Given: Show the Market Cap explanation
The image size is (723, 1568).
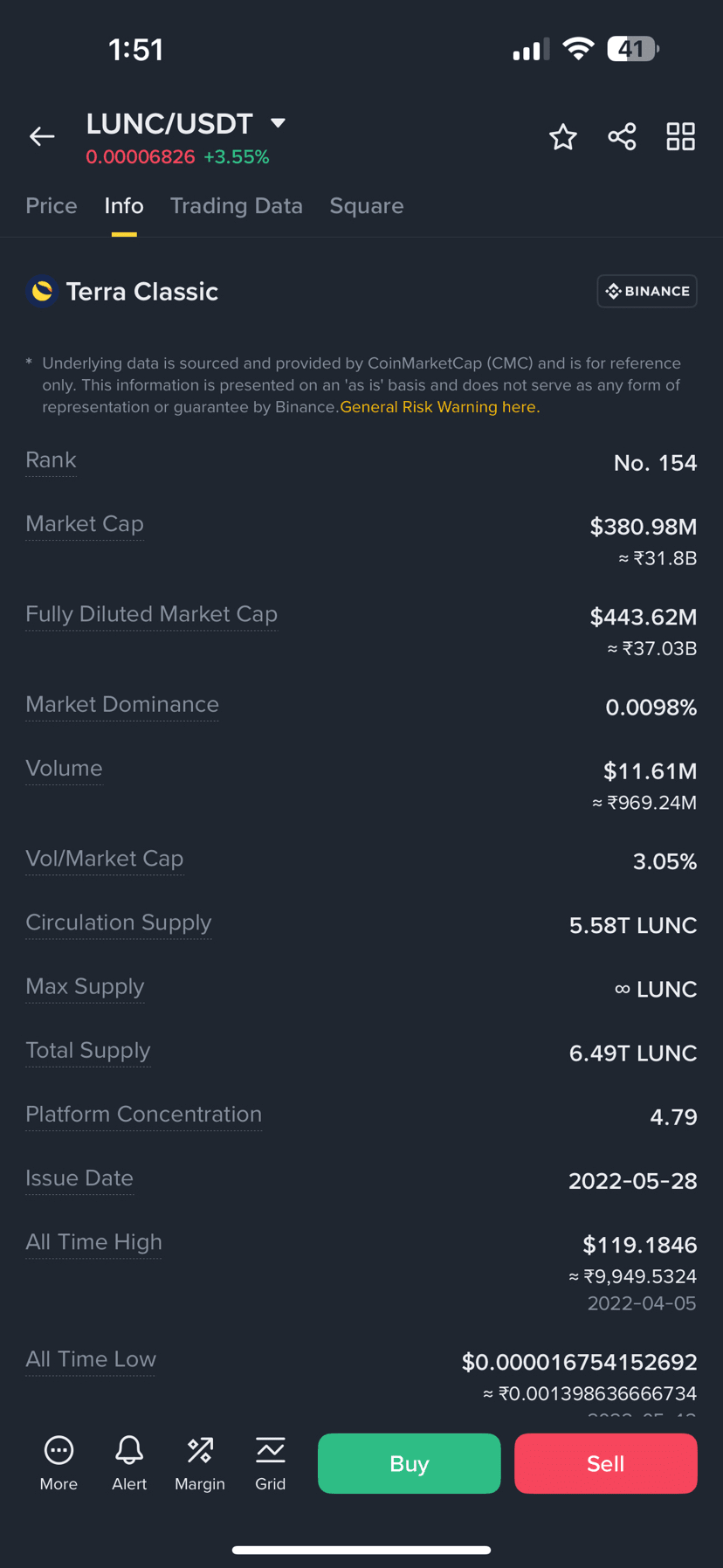Looking at the screenshot, I should click(x=85, y=524).
